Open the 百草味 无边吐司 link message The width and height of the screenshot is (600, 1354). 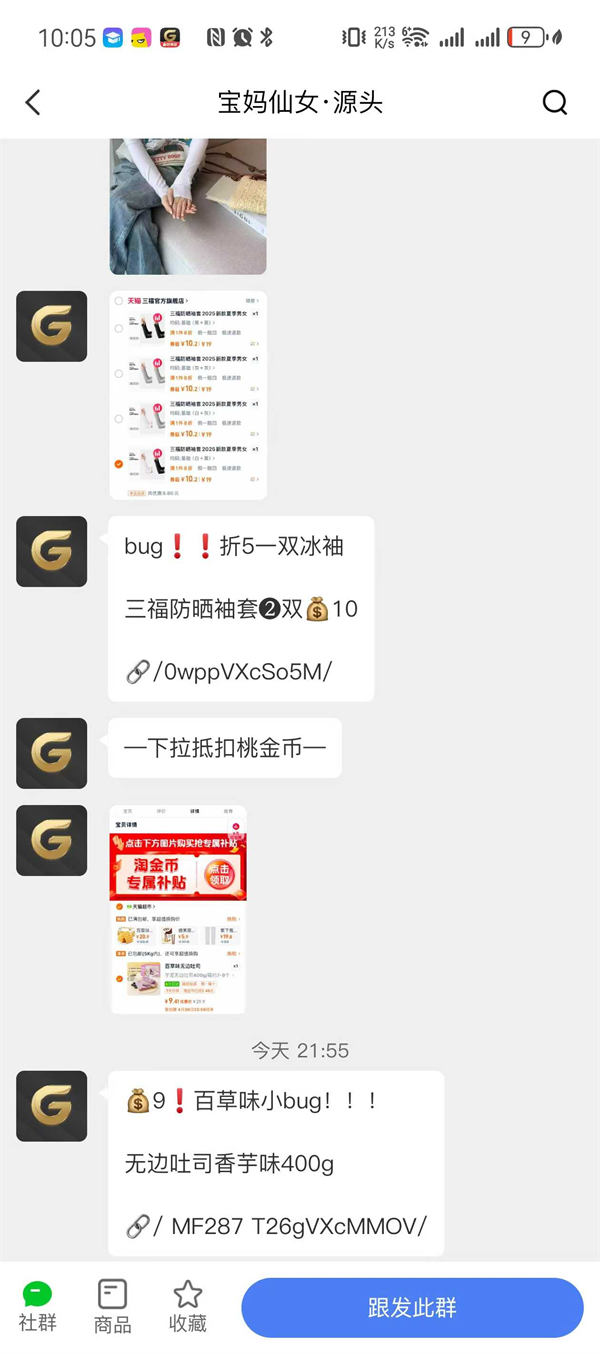pos(275,1163)
